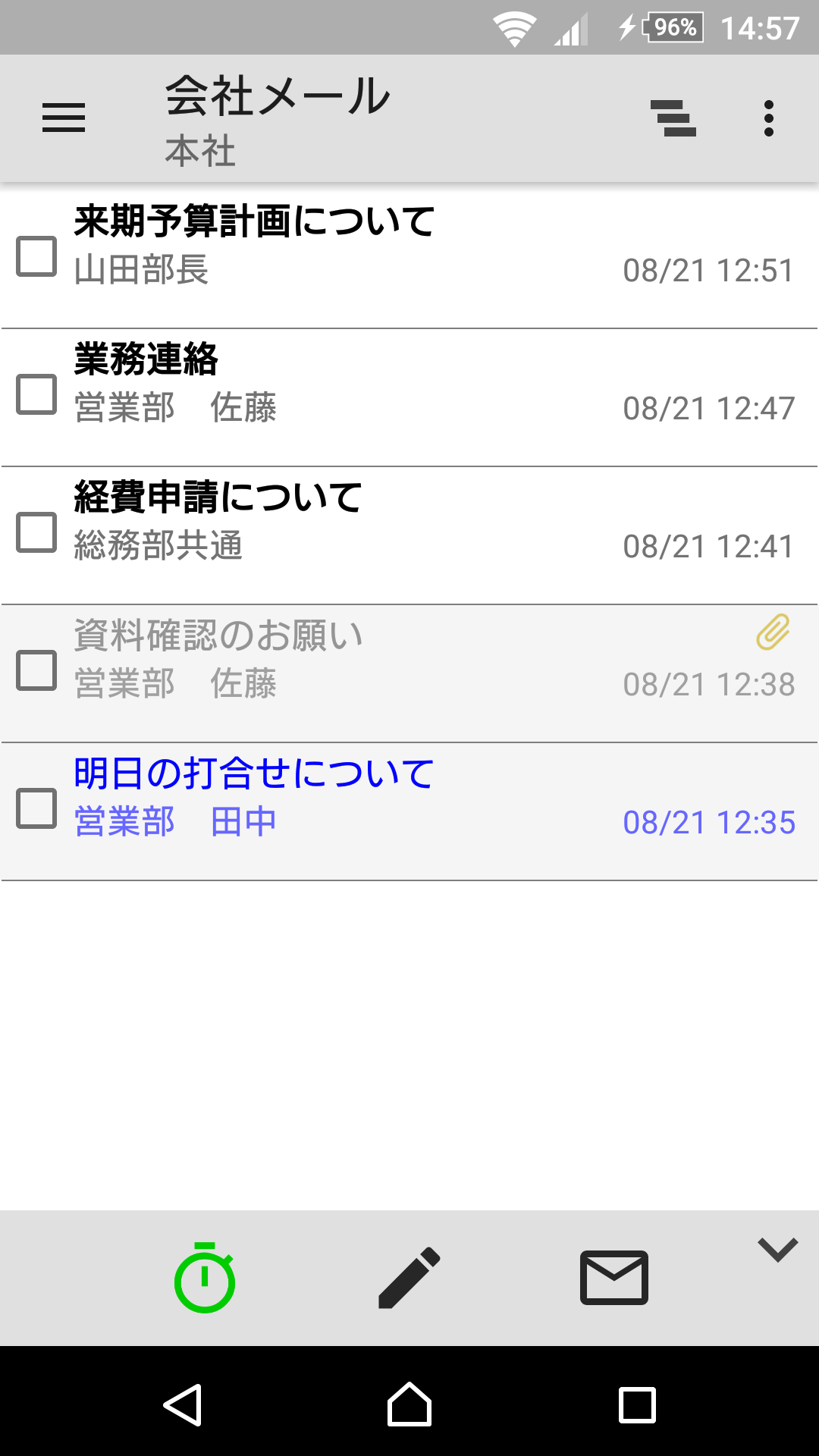Tick the checkbox for 経費申請について
Viewport: 819px width, 1456px height.
pos(36,532)
